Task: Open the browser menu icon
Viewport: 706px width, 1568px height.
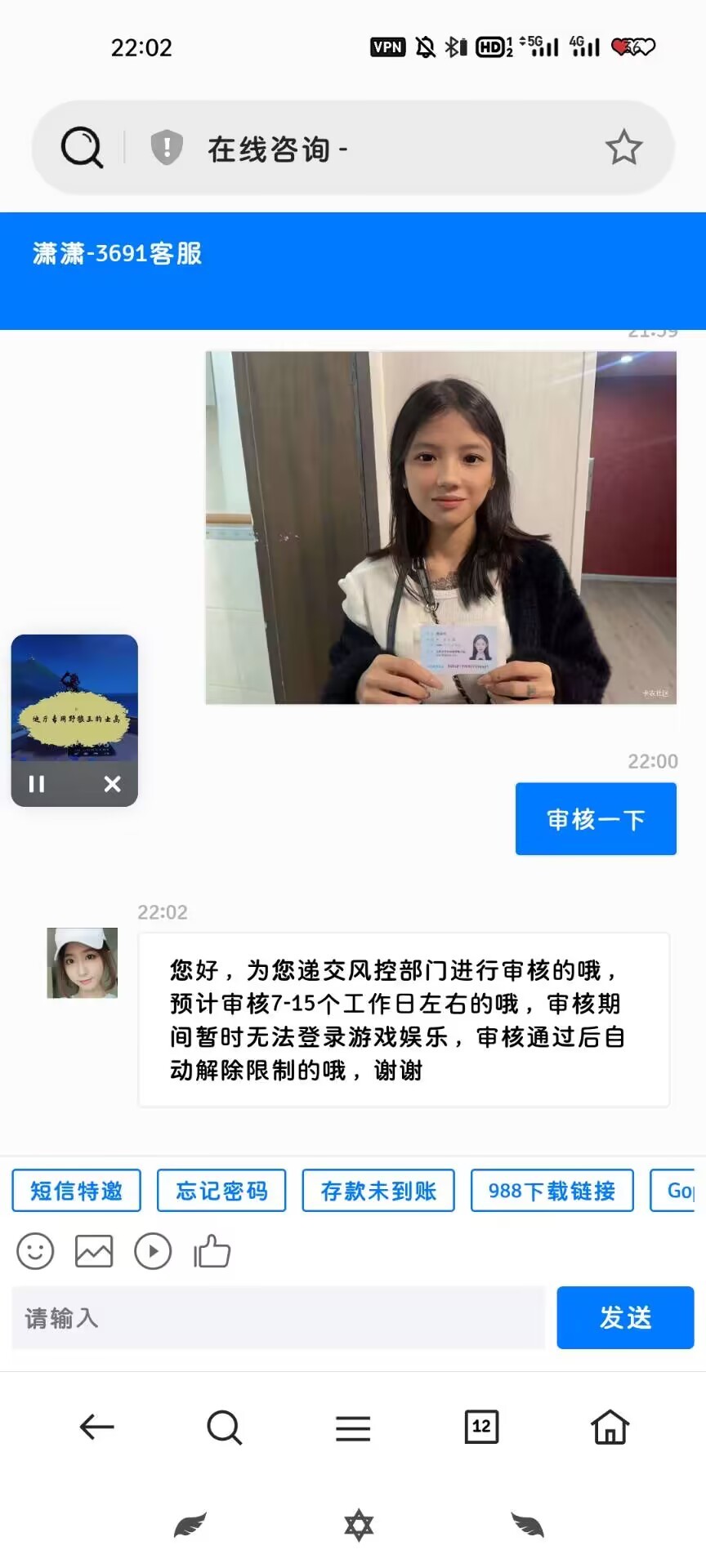Action: point(353,1428)
